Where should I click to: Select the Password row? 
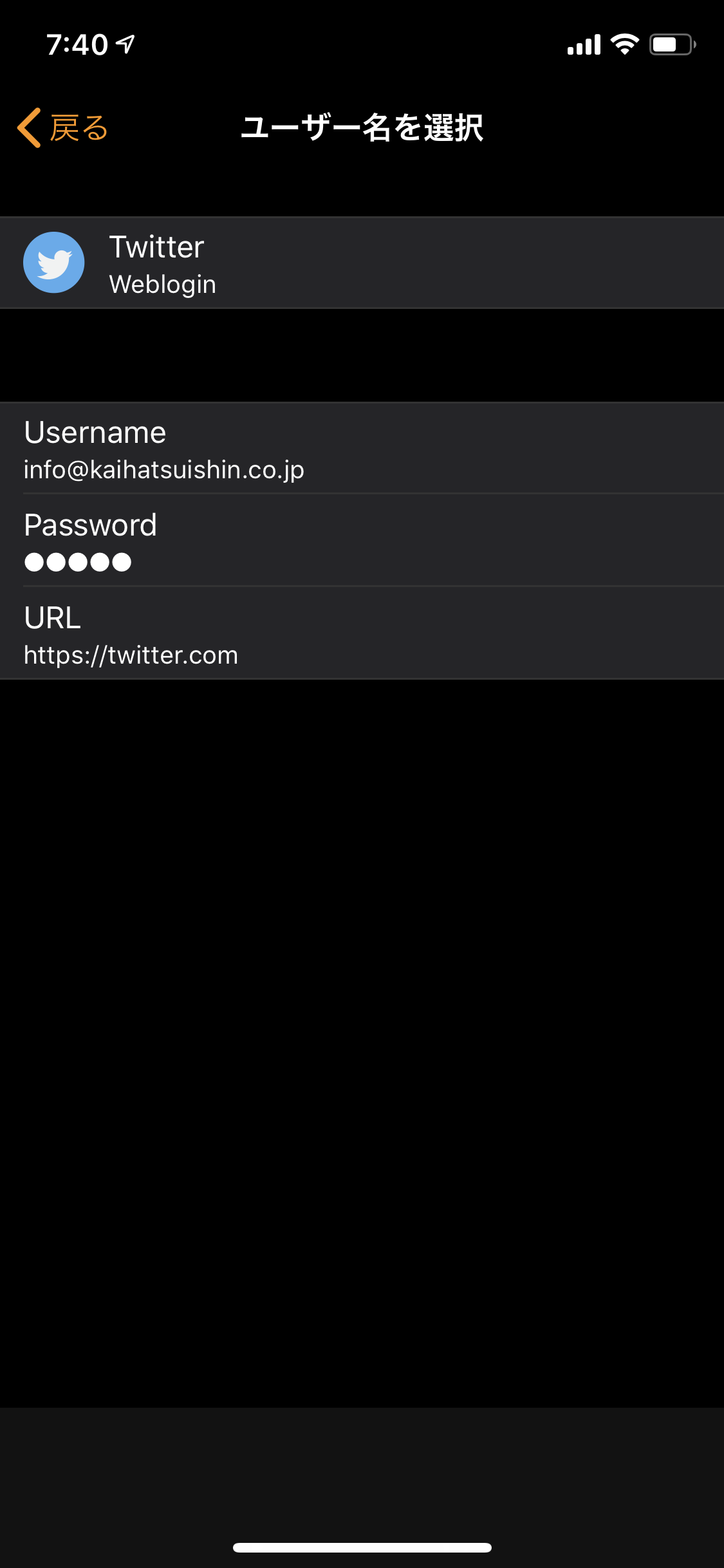(x=362, y=541)
